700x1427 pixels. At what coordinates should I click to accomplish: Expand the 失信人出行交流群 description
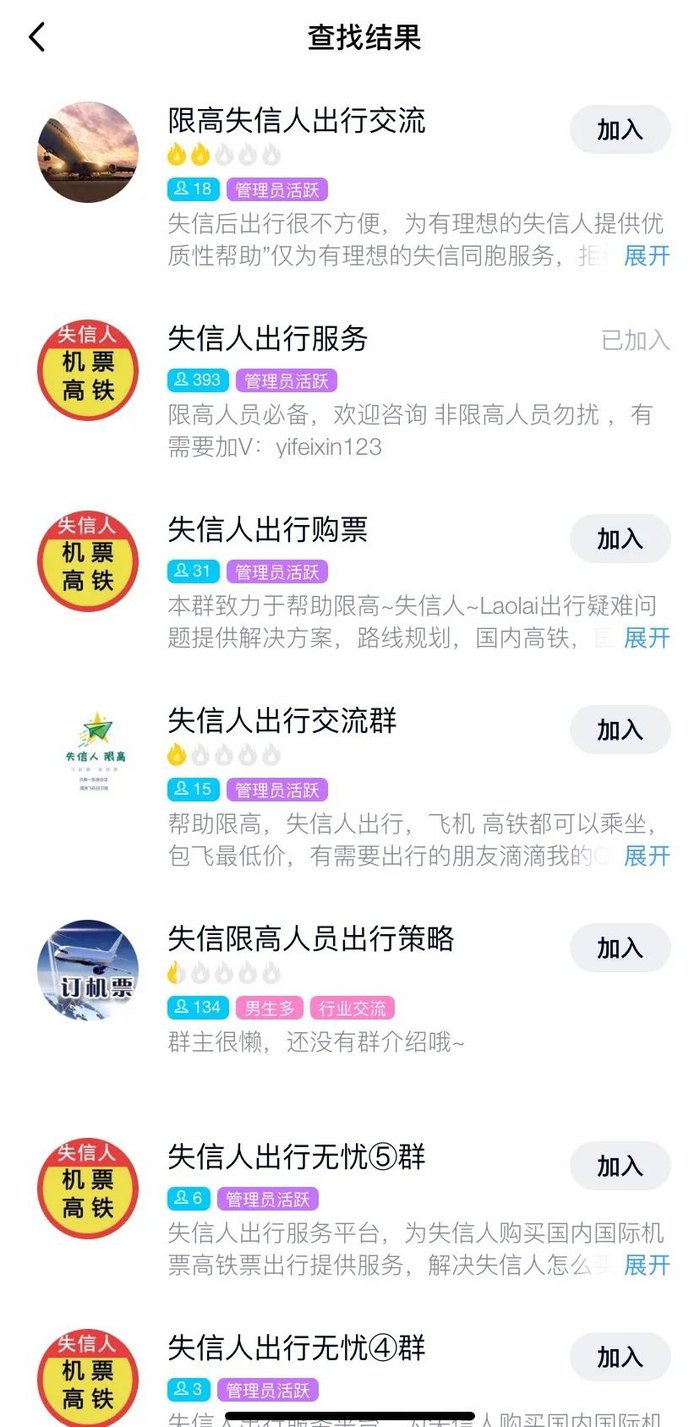pyautogui.click(x=646, y=856)
